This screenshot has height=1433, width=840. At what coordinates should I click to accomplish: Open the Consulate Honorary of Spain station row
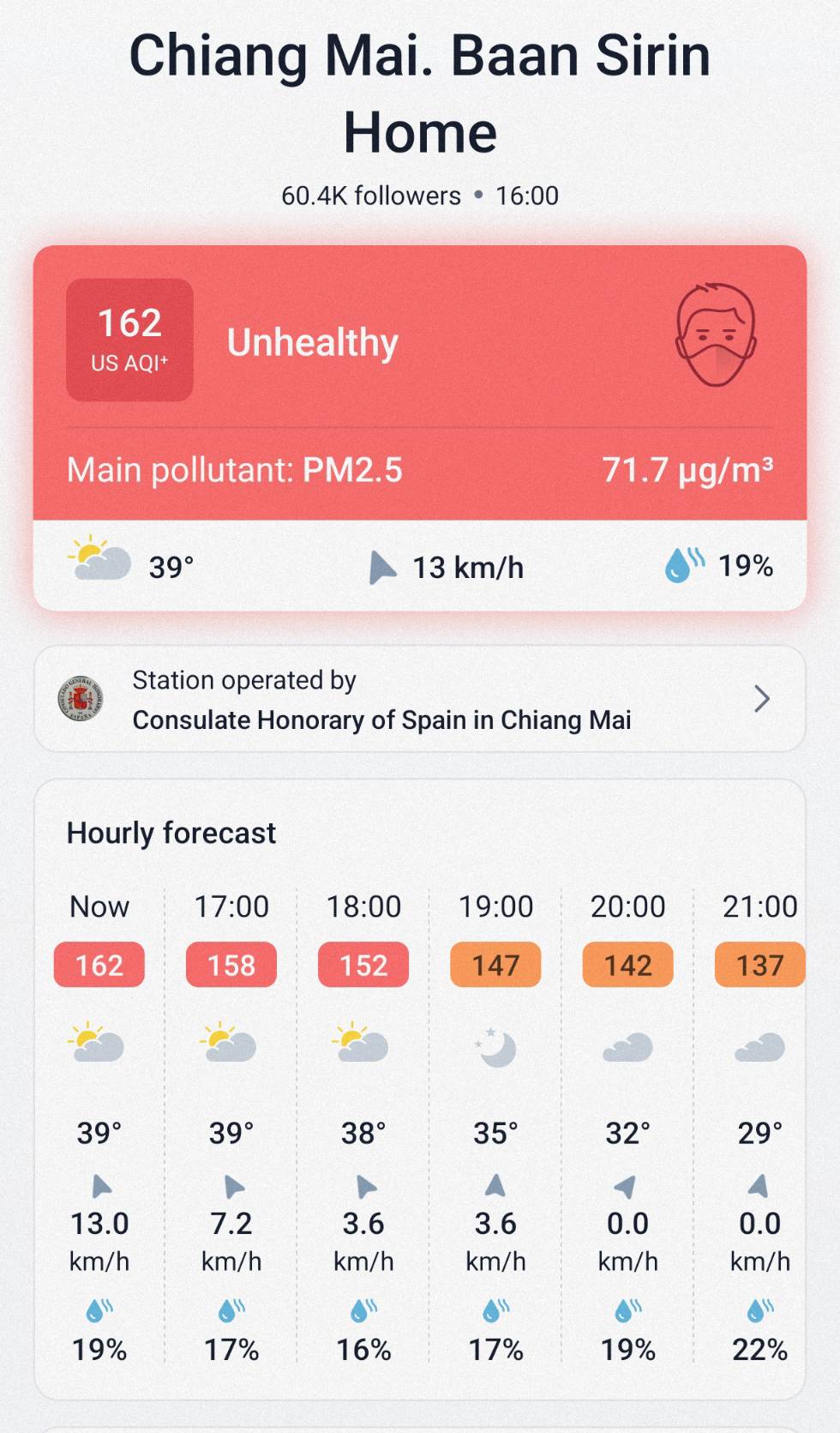(419, 700)
